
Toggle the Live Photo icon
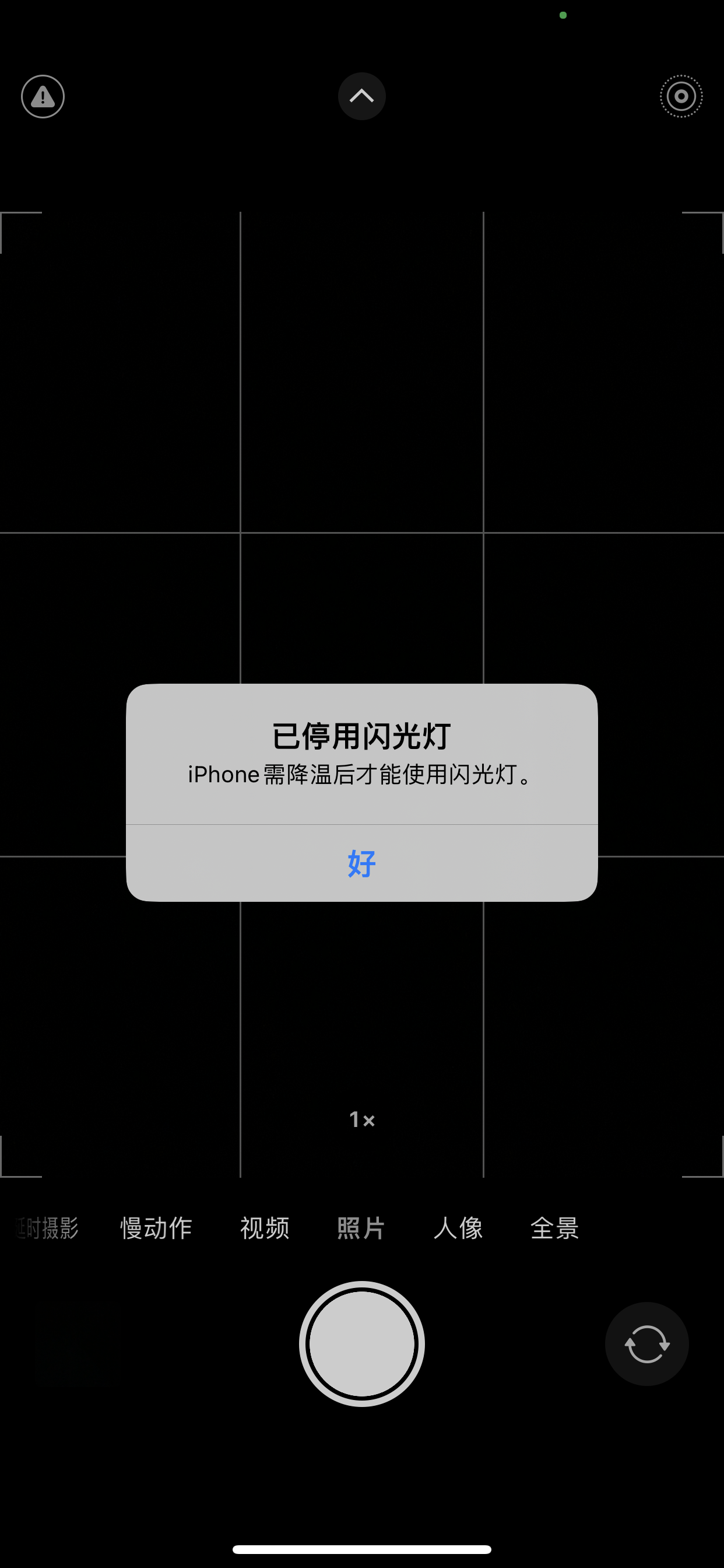pos(681,96)
